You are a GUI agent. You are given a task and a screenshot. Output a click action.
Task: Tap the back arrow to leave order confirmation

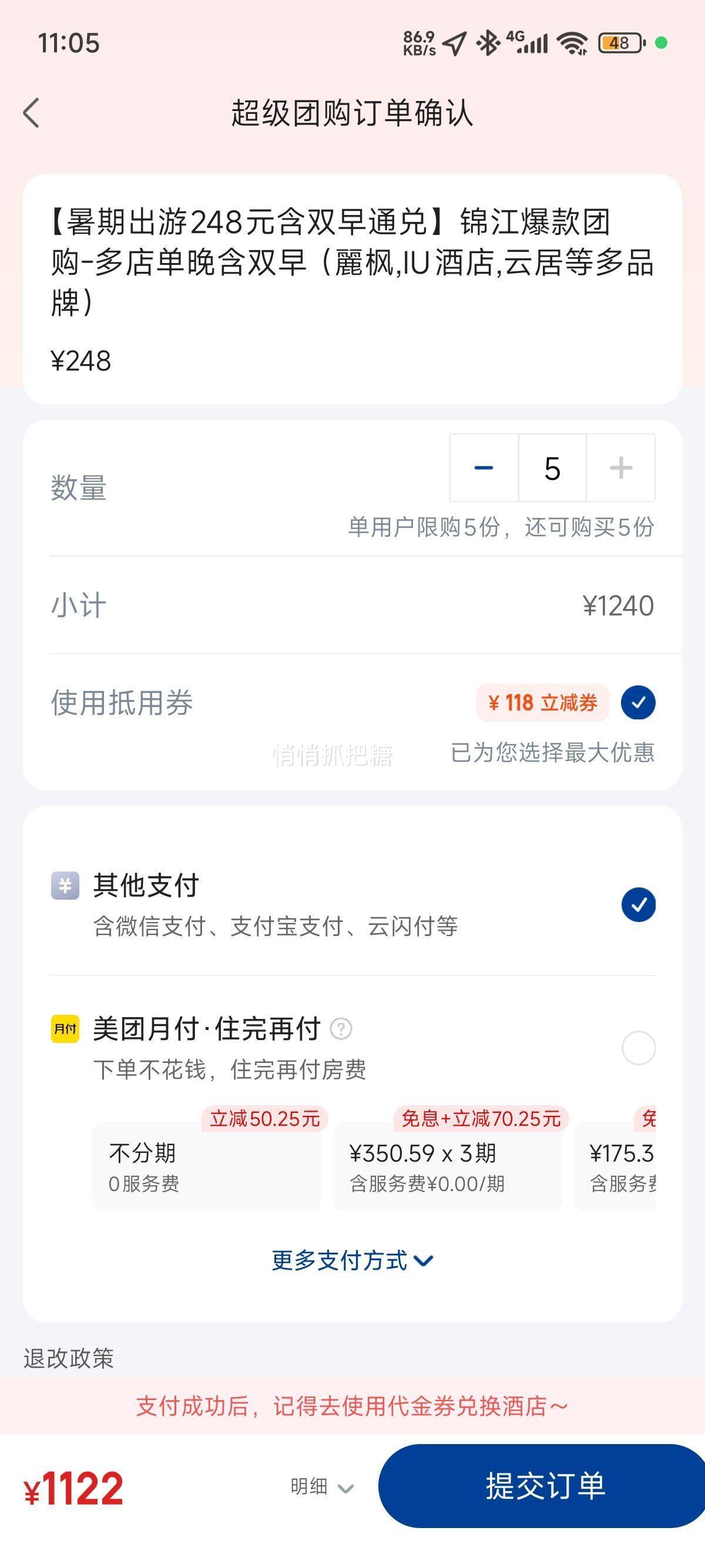point(32,113)
